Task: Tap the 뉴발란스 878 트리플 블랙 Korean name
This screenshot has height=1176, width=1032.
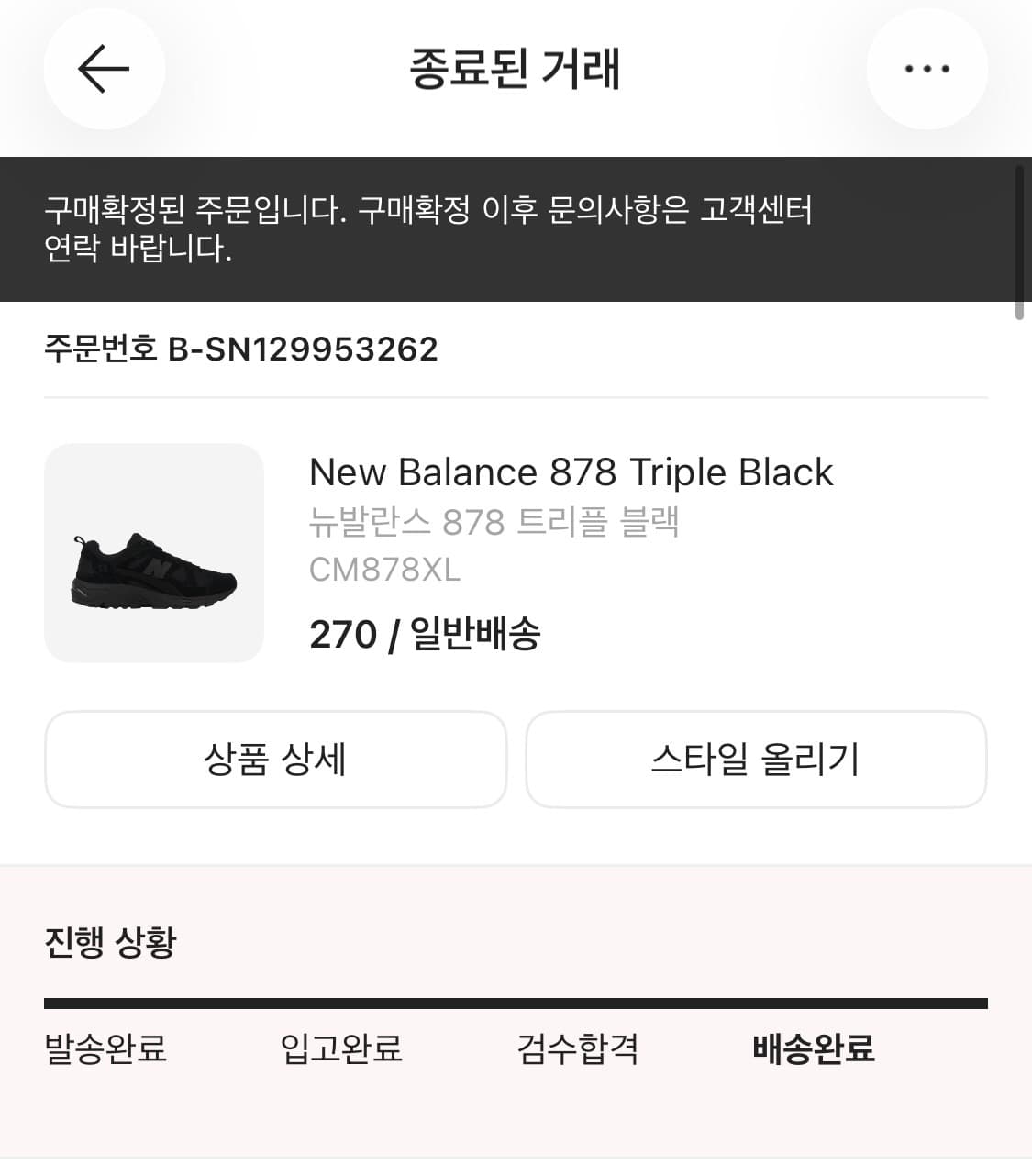Action: point(494,522)
